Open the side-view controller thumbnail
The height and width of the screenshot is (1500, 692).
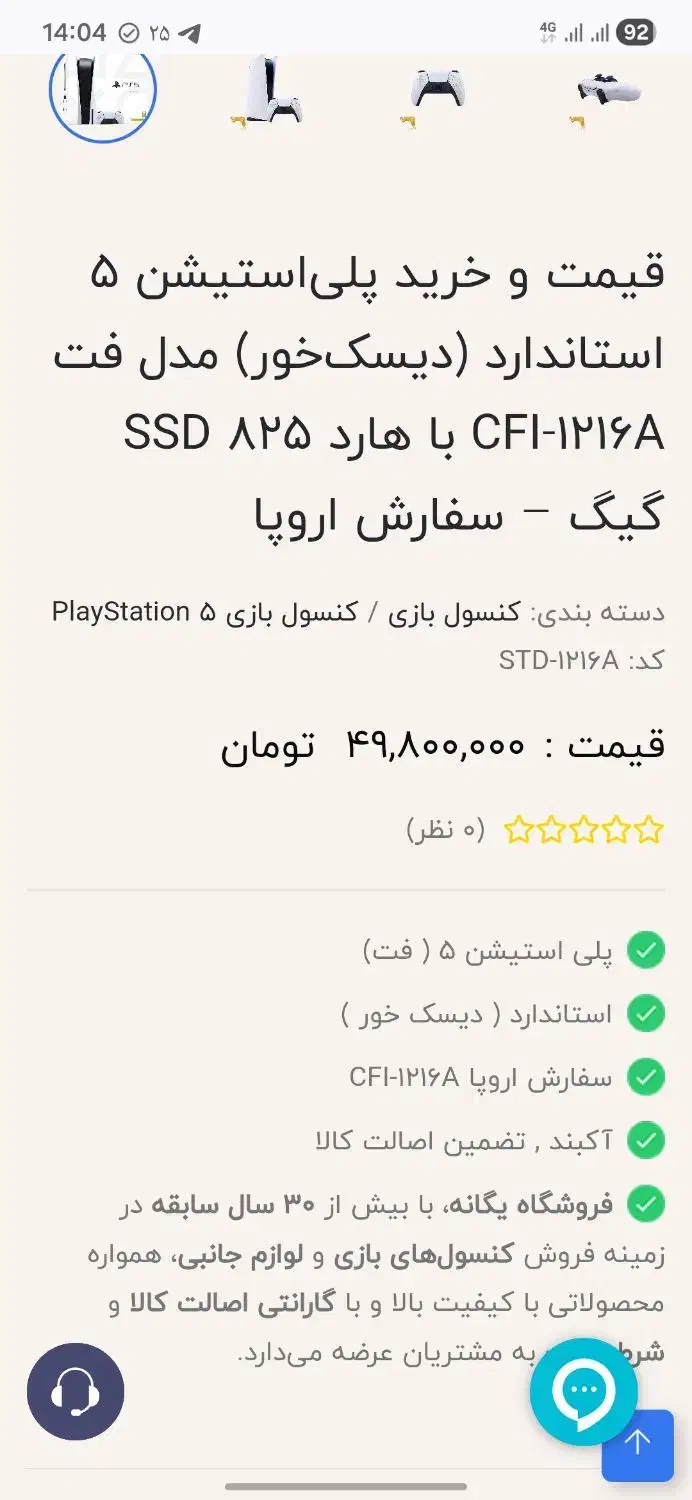[608, 92]
